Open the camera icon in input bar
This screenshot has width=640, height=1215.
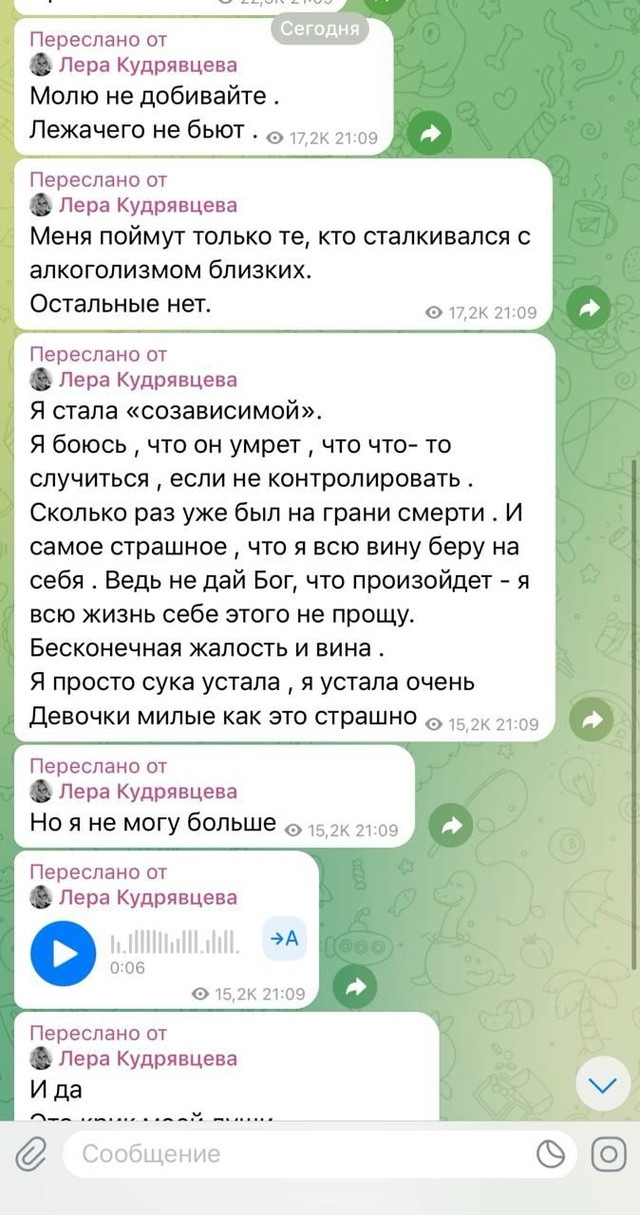tap(608, 1156)
